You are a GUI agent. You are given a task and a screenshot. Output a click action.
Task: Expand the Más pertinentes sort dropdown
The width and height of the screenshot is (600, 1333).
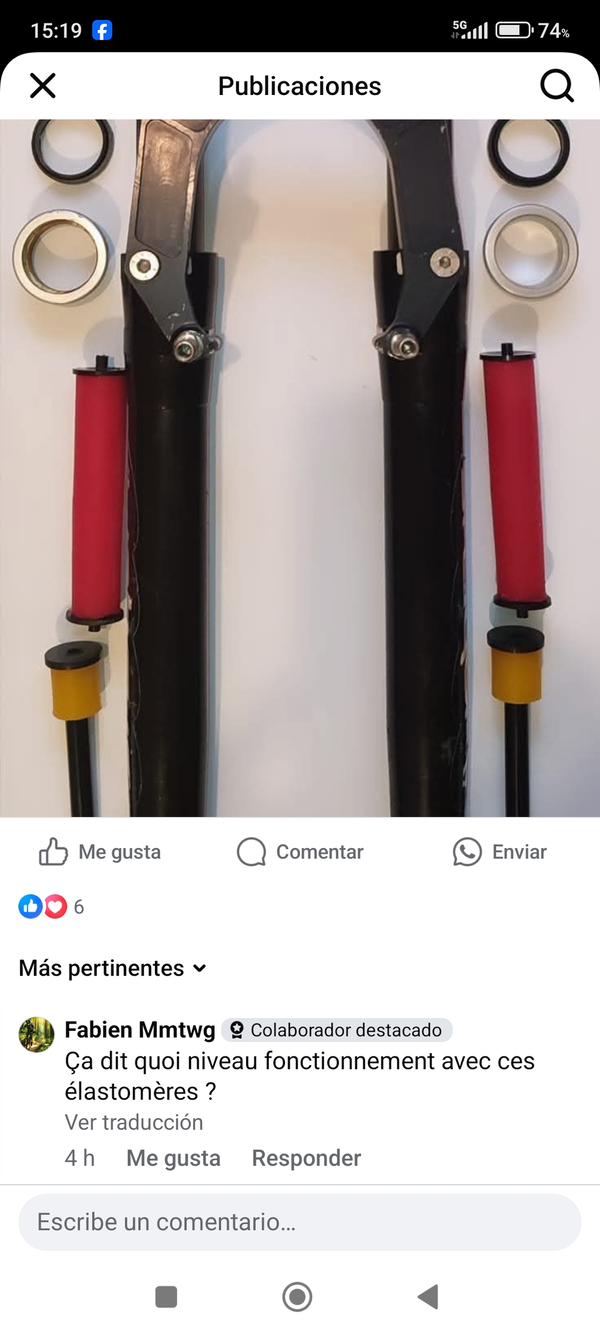click(x=113, y=968)
